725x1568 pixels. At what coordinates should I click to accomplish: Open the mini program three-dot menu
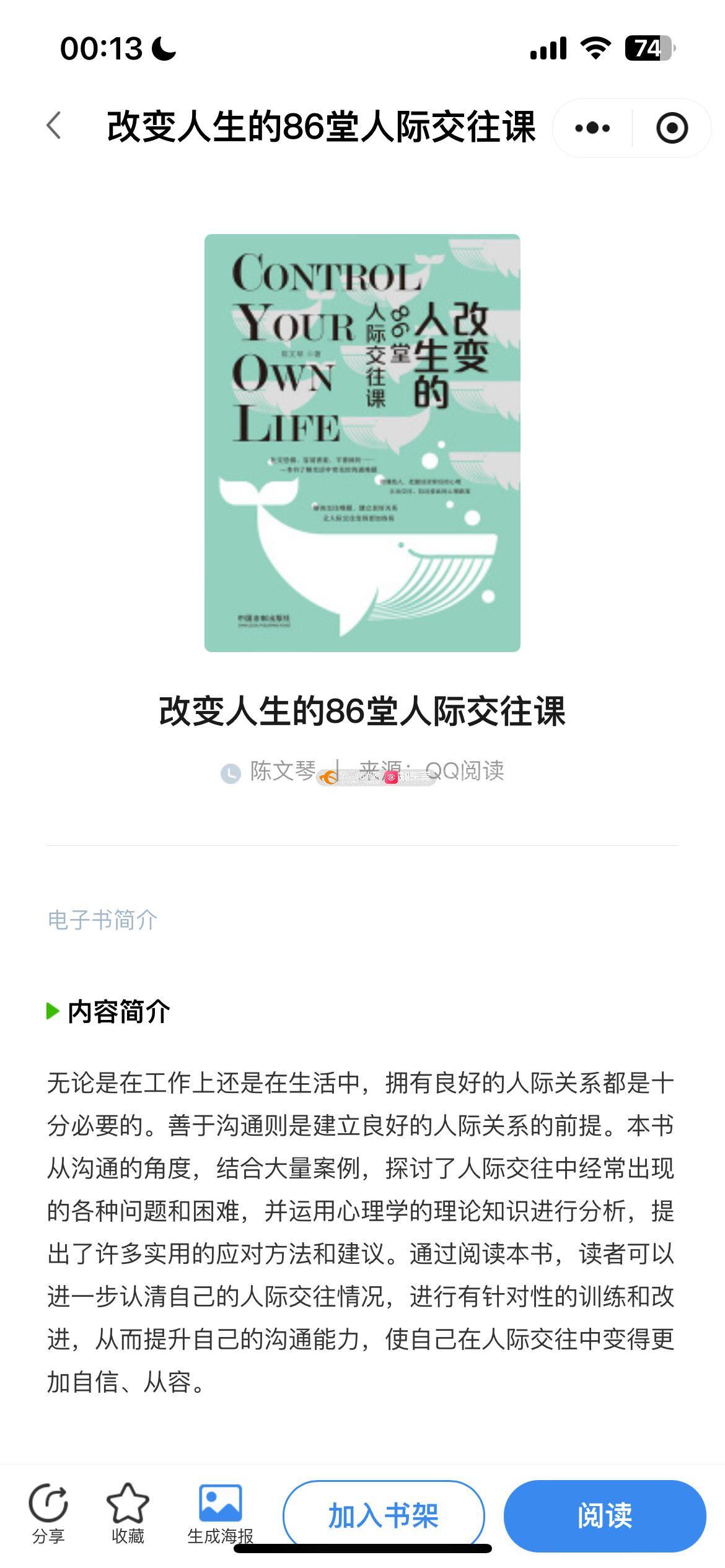pos(592,128)
